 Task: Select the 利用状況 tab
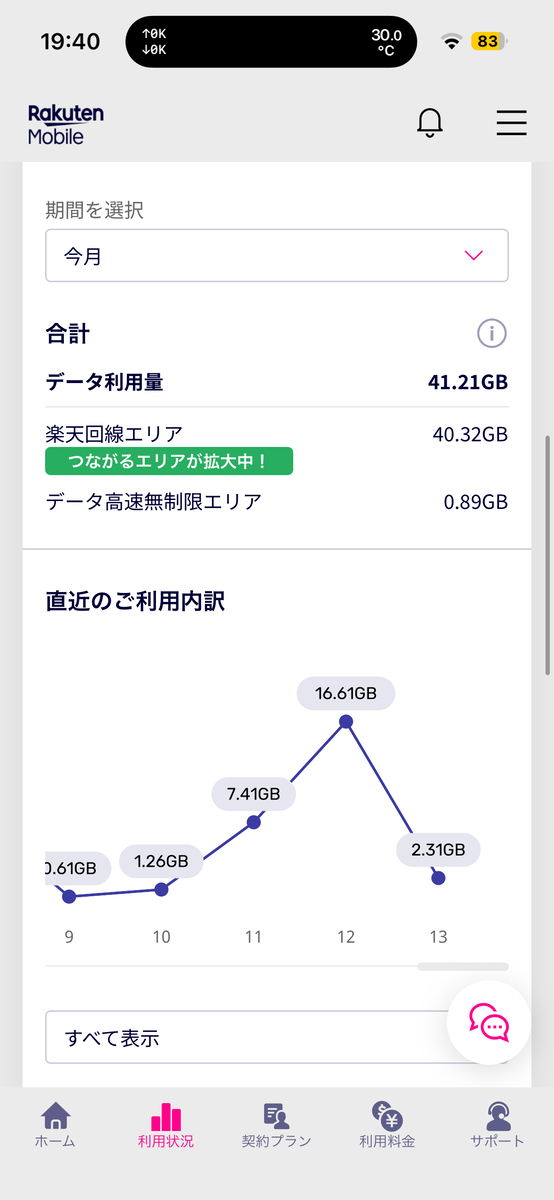[x=166, y=1124]
